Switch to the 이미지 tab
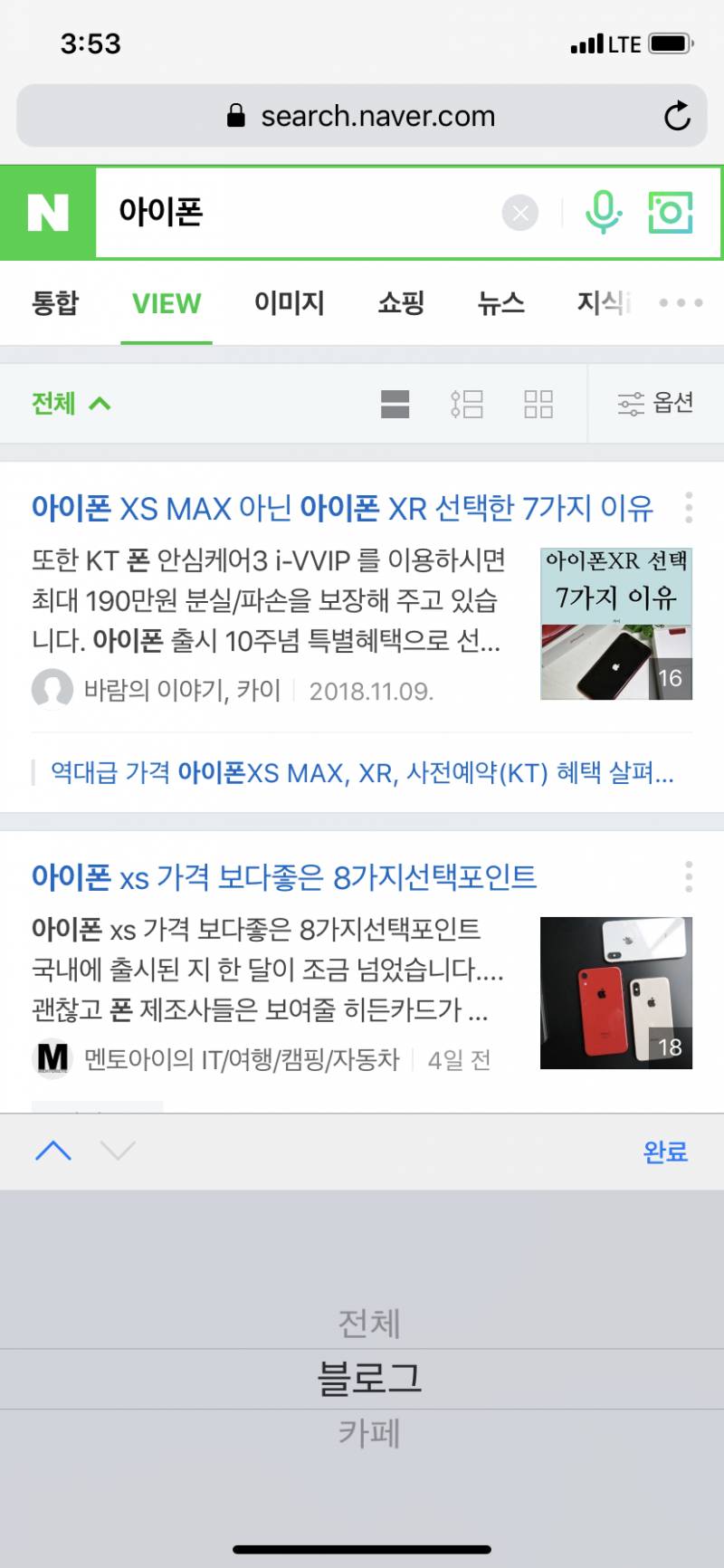The width and height of the screenshot is (724, 1568). click(x=289, y=303)
